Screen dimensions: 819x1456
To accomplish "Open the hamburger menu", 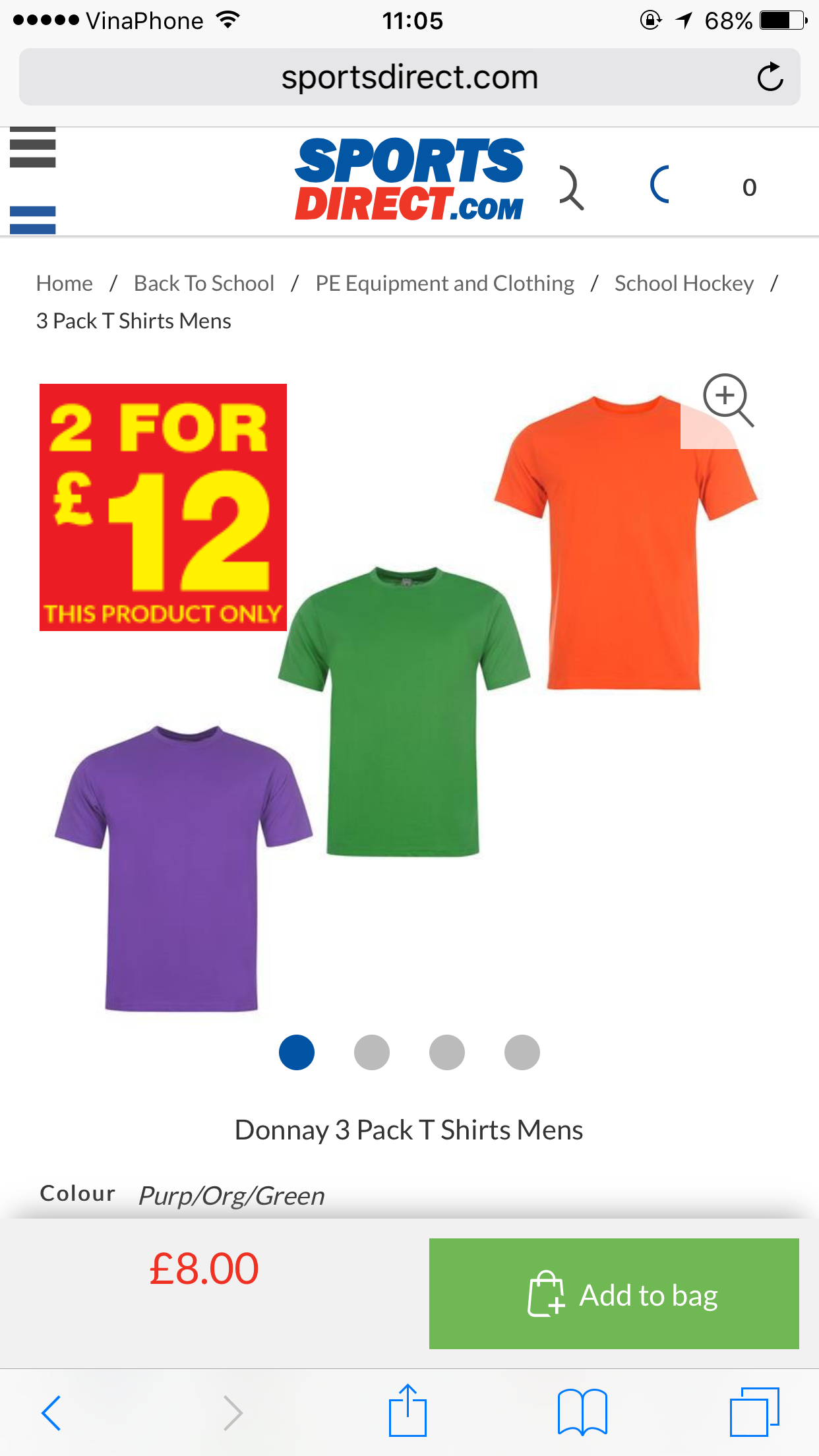I will [33, 181].
